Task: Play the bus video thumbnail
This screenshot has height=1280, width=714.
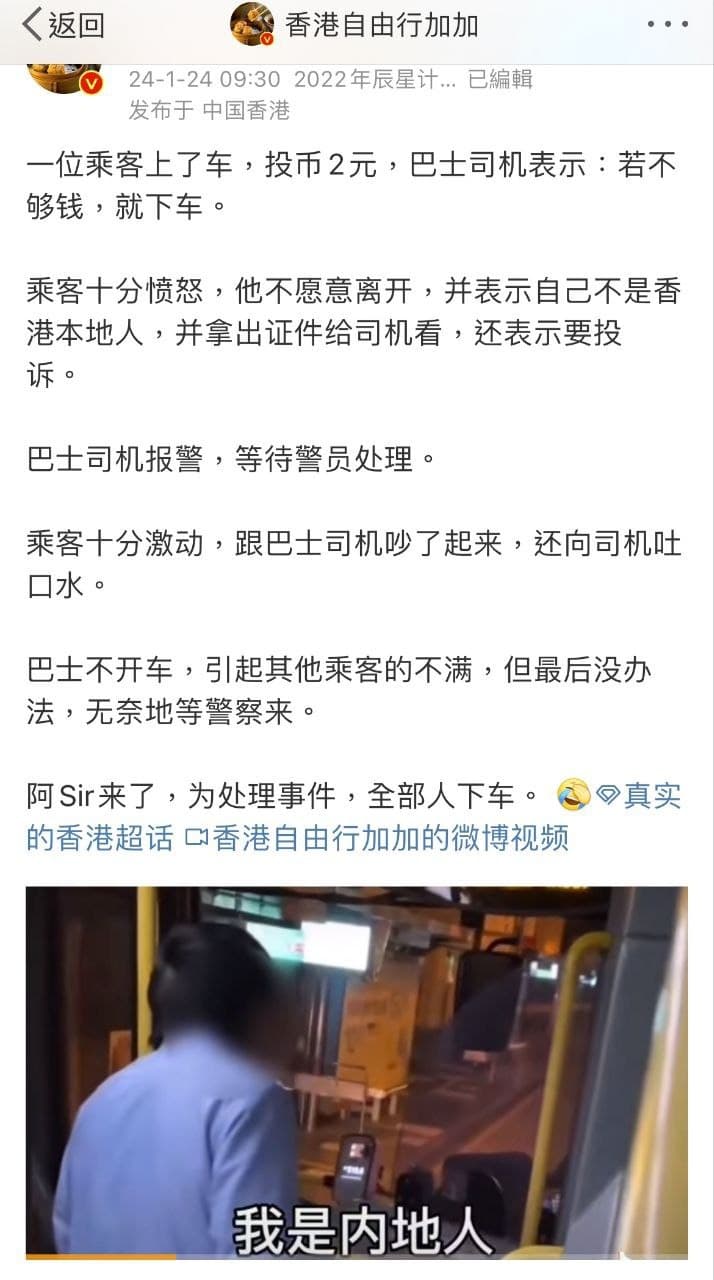Action: pos(357,1071)
